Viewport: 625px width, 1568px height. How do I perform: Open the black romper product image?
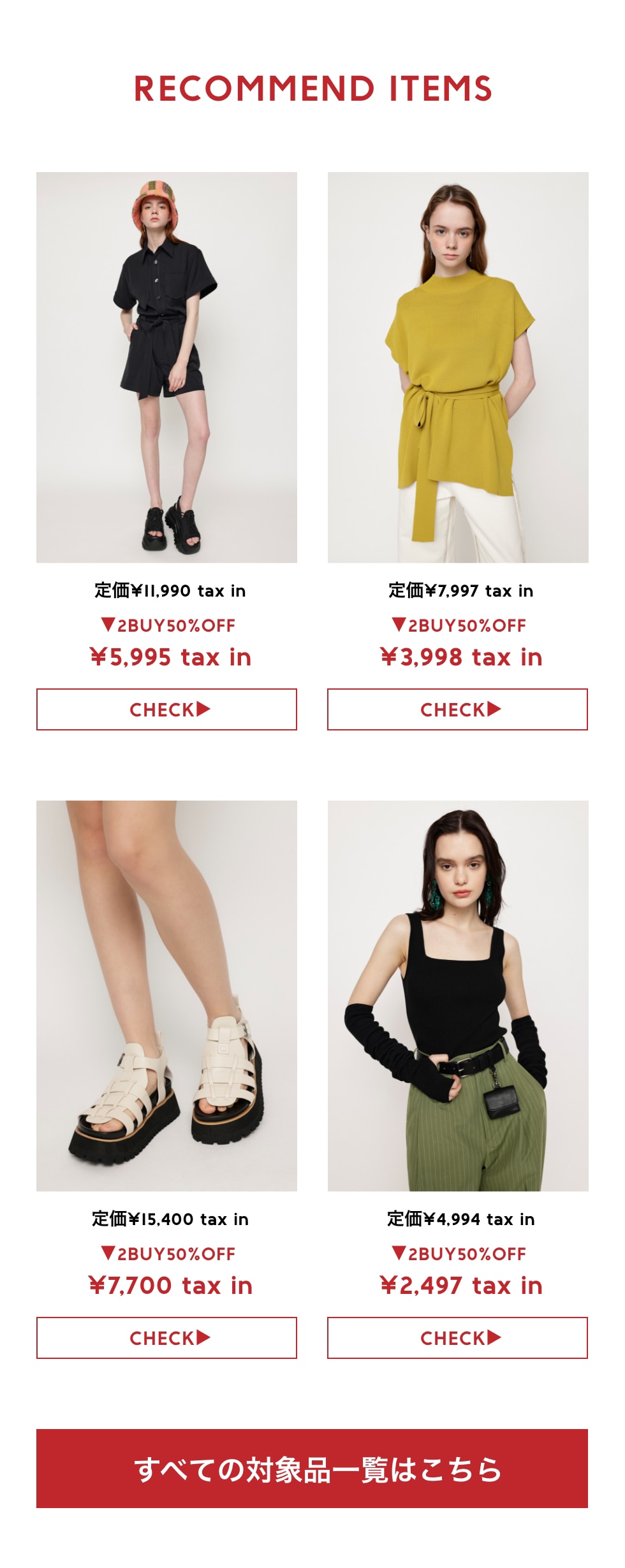[x=166, y=367]
